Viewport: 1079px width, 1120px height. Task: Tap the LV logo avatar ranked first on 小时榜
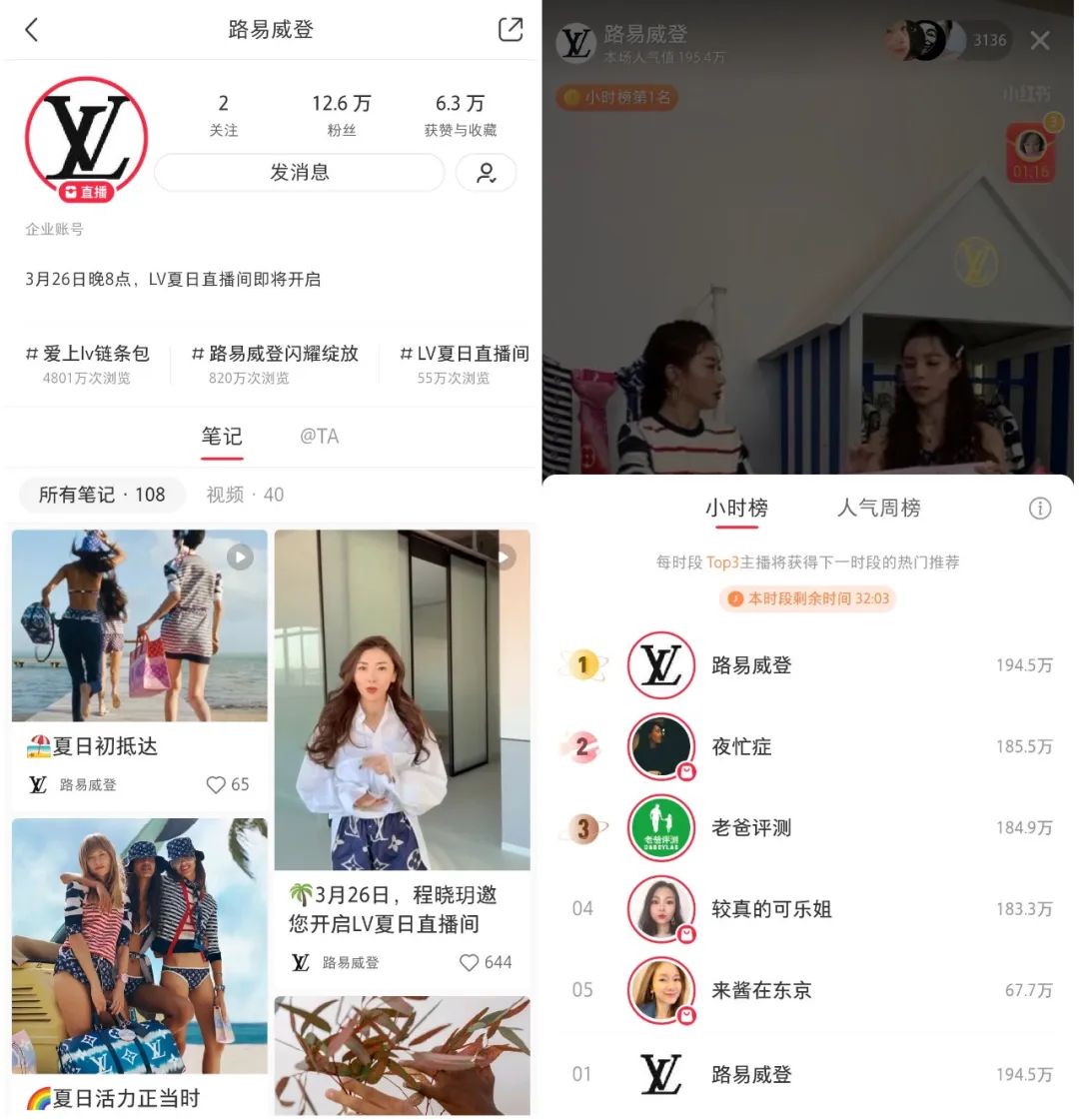point(660,666)
